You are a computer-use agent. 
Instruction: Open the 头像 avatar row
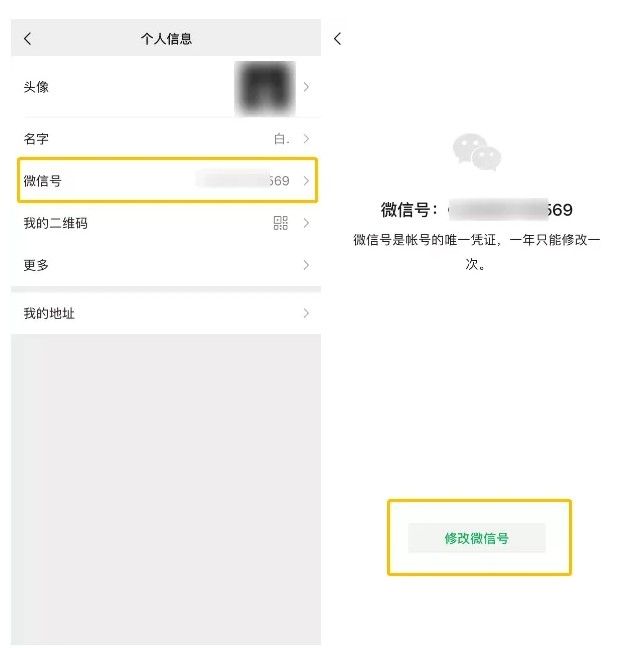(x=165, y=87)
